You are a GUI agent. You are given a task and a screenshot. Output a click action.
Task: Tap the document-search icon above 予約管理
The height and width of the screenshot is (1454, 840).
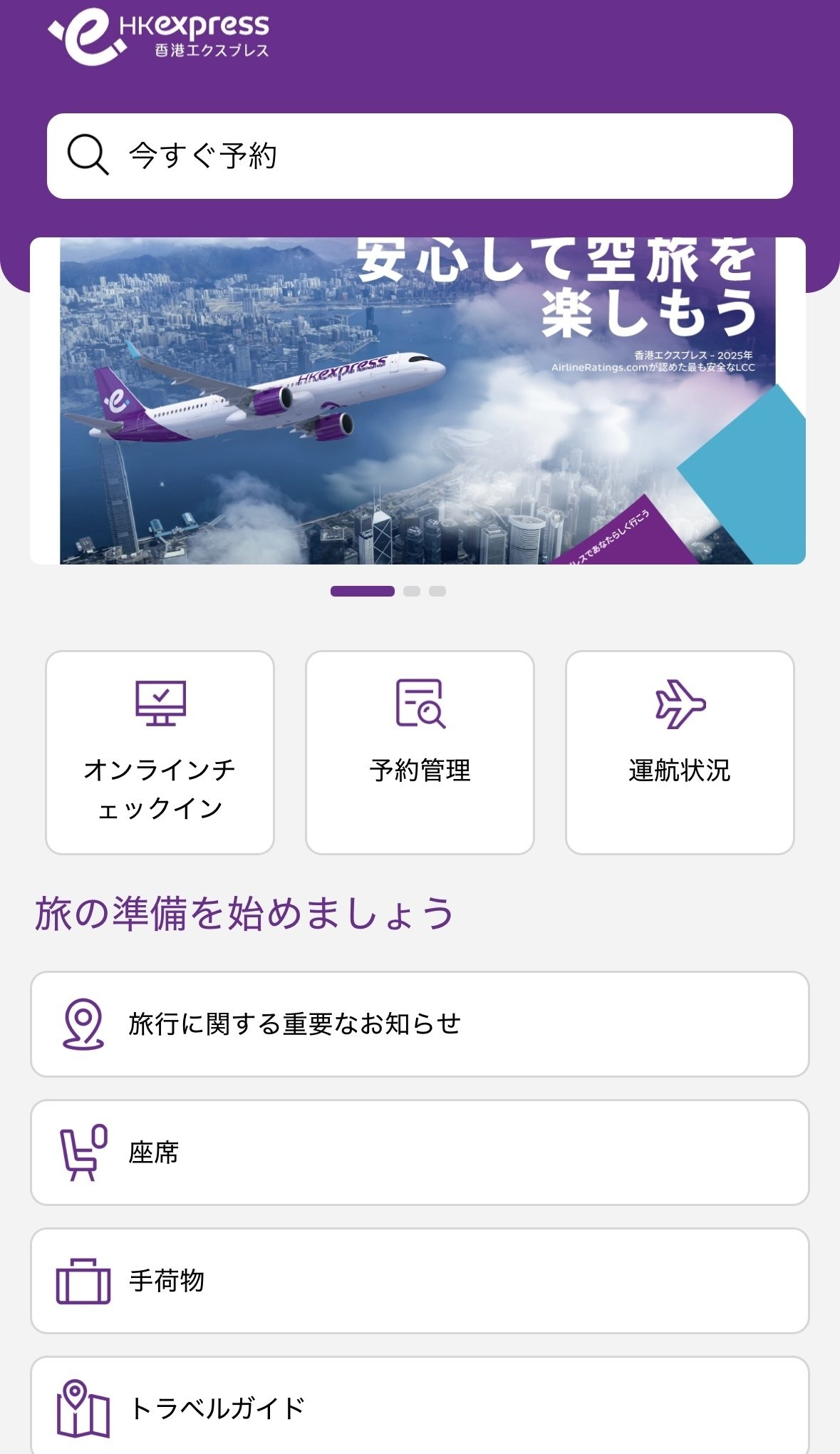419,705
